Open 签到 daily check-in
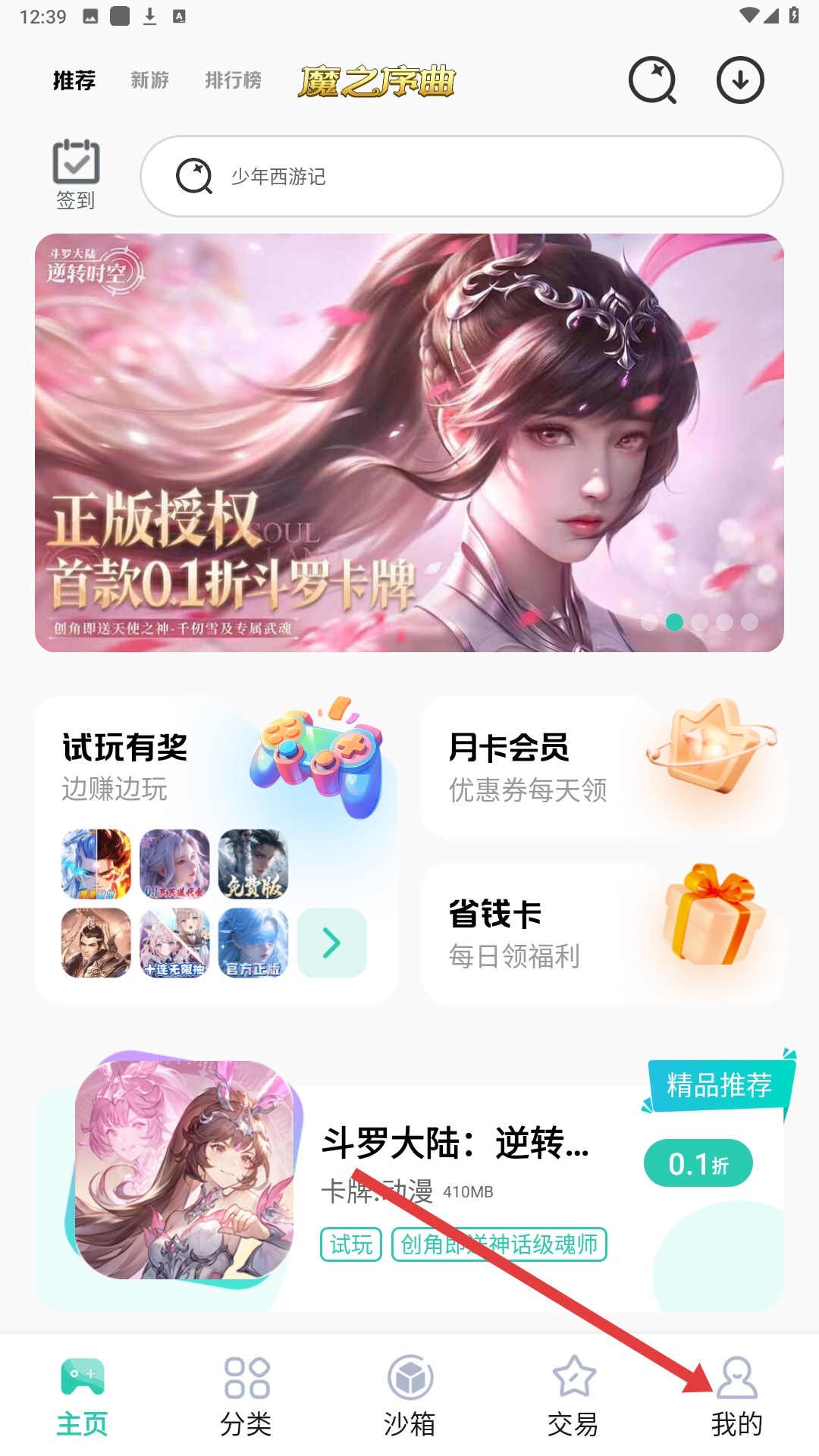Image resolution: width=819 pixels, height=1456 pixels. [76, 174]
